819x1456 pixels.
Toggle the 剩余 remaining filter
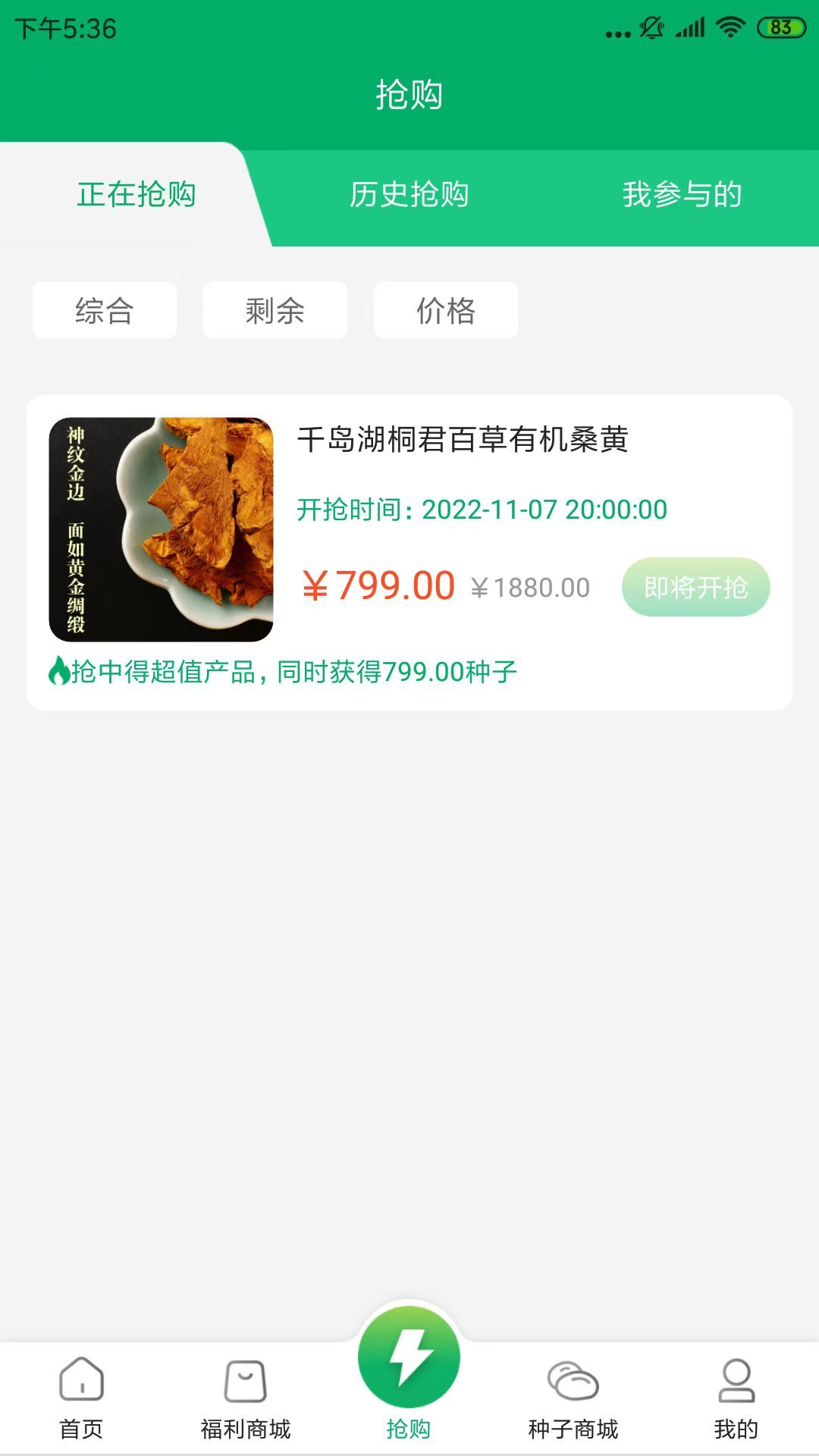(x=275, y=309)
